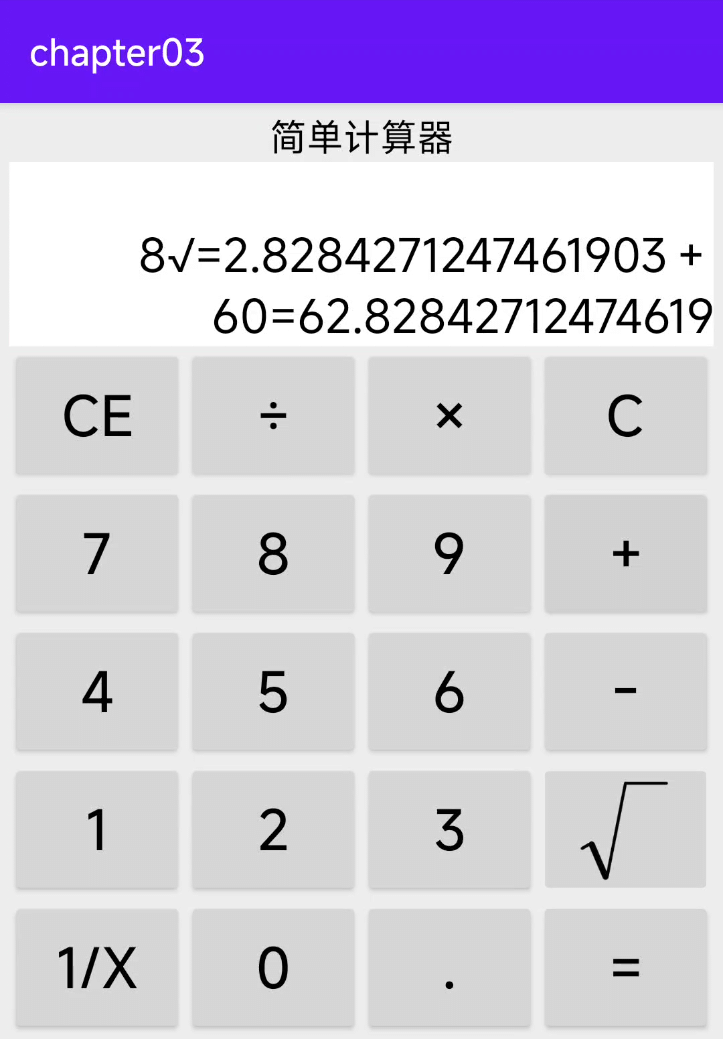Screen dimensions: 723x1039
Task: Clear everything with the C button
Action: pos(625,415)
